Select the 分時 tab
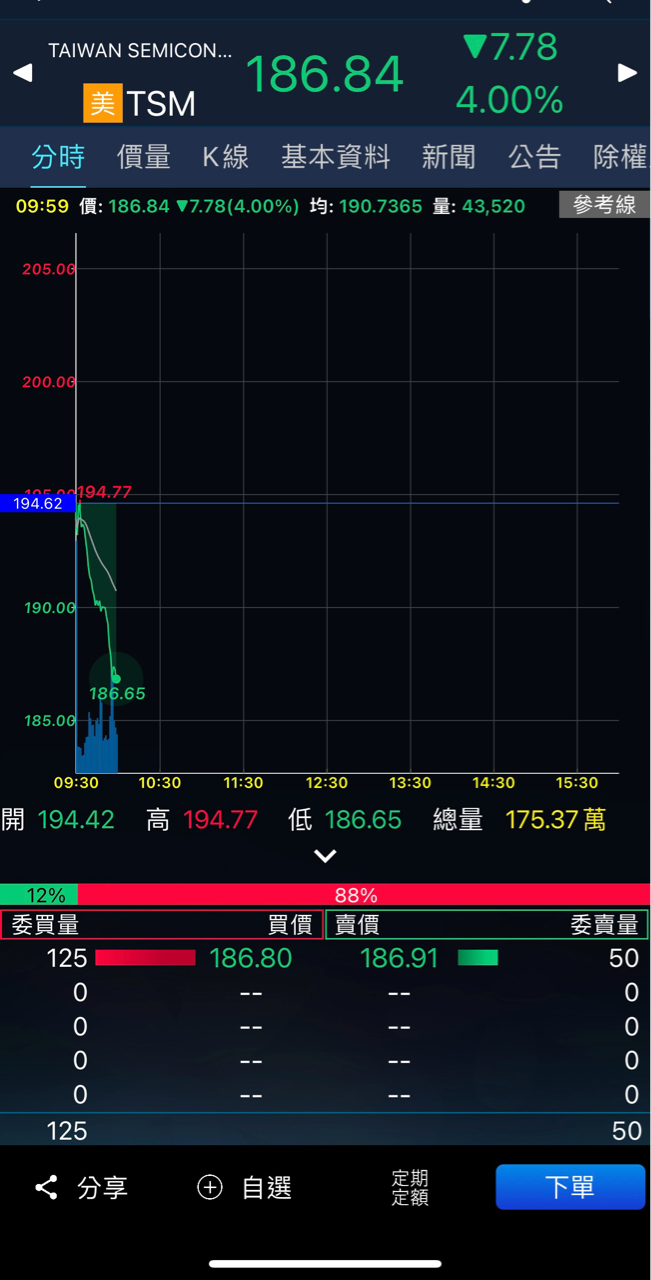This screenshot has height=1280, width=651. pyautogui.click(x=58, y=157)
